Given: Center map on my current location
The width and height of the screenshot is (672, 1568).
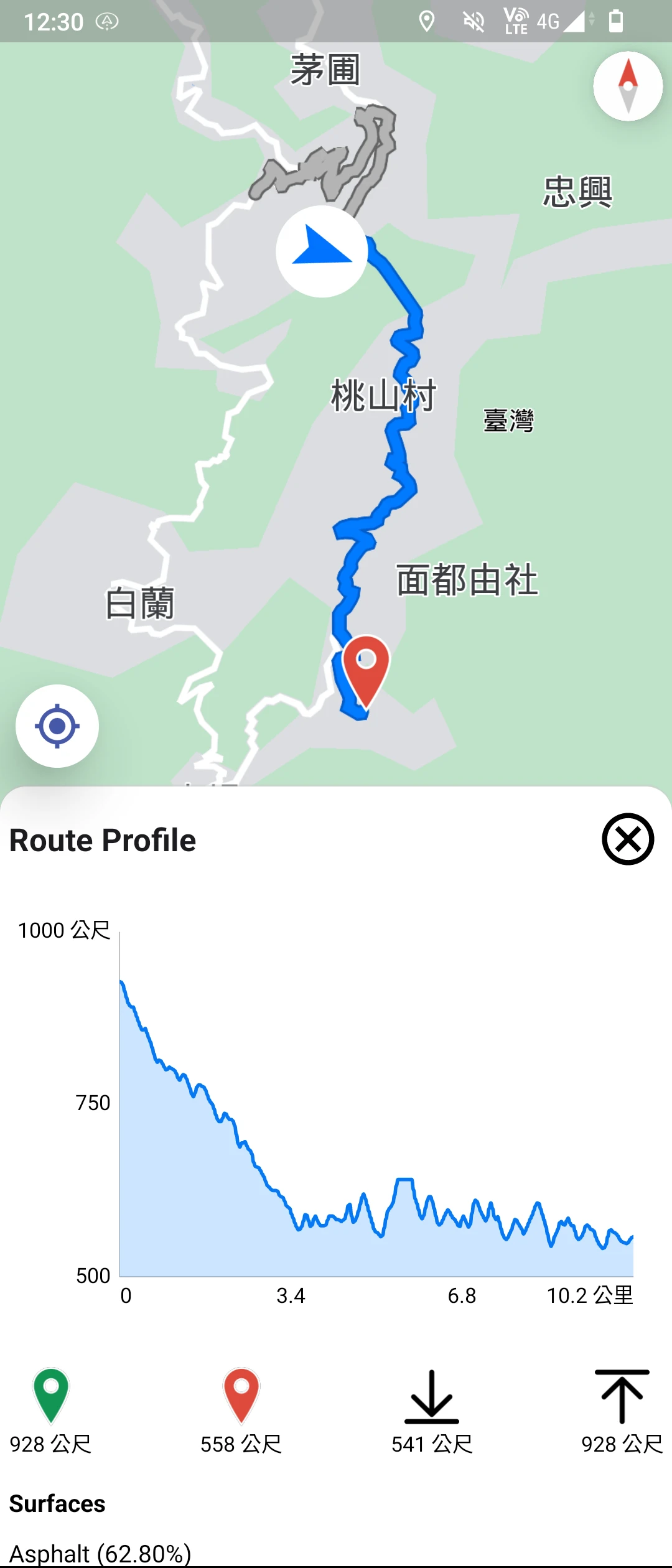Looking at the screenshot, I should [x=57, y=726].
